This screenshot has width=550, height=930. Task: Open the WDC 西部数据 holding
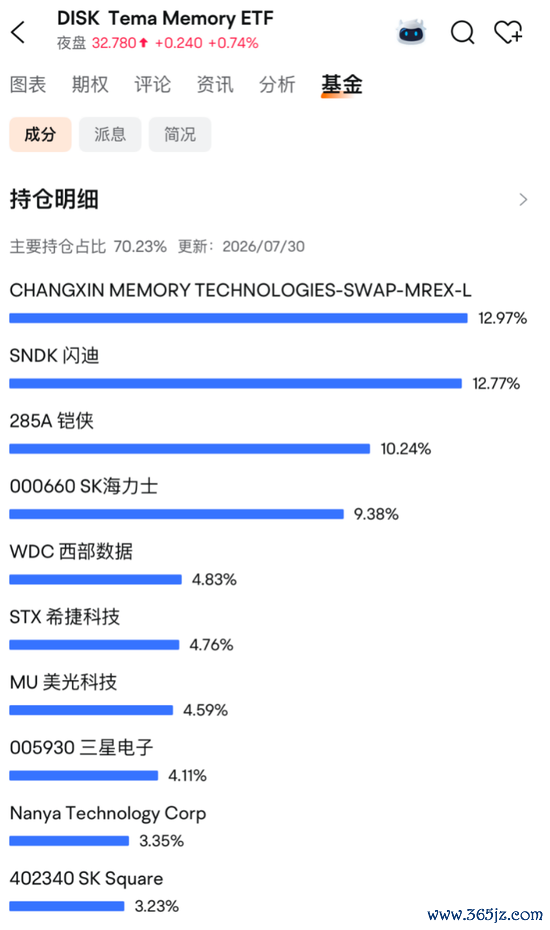[x=265, y=564]
